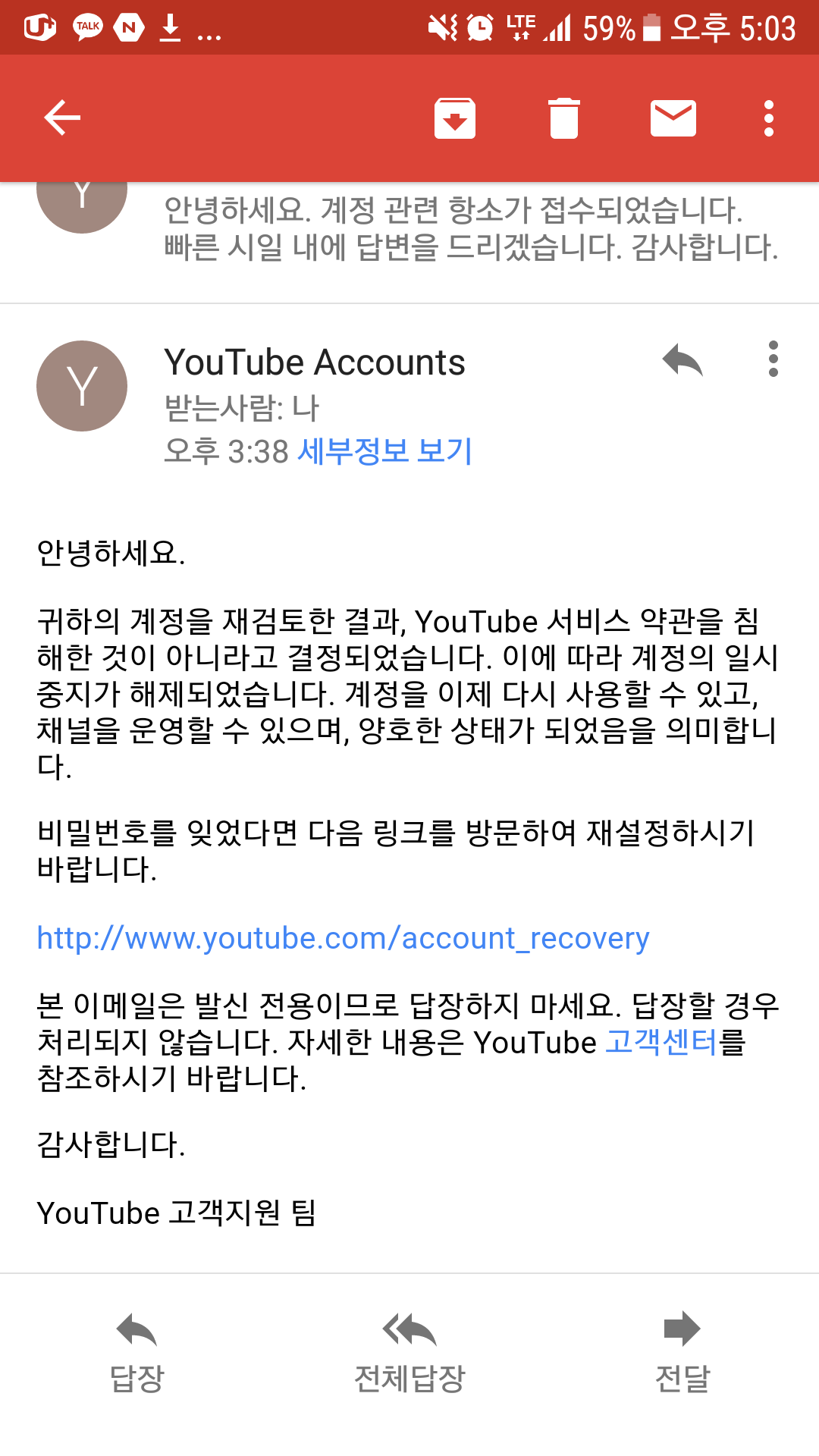
Task: Go back to the inbox
Action: tap(62, 118)
